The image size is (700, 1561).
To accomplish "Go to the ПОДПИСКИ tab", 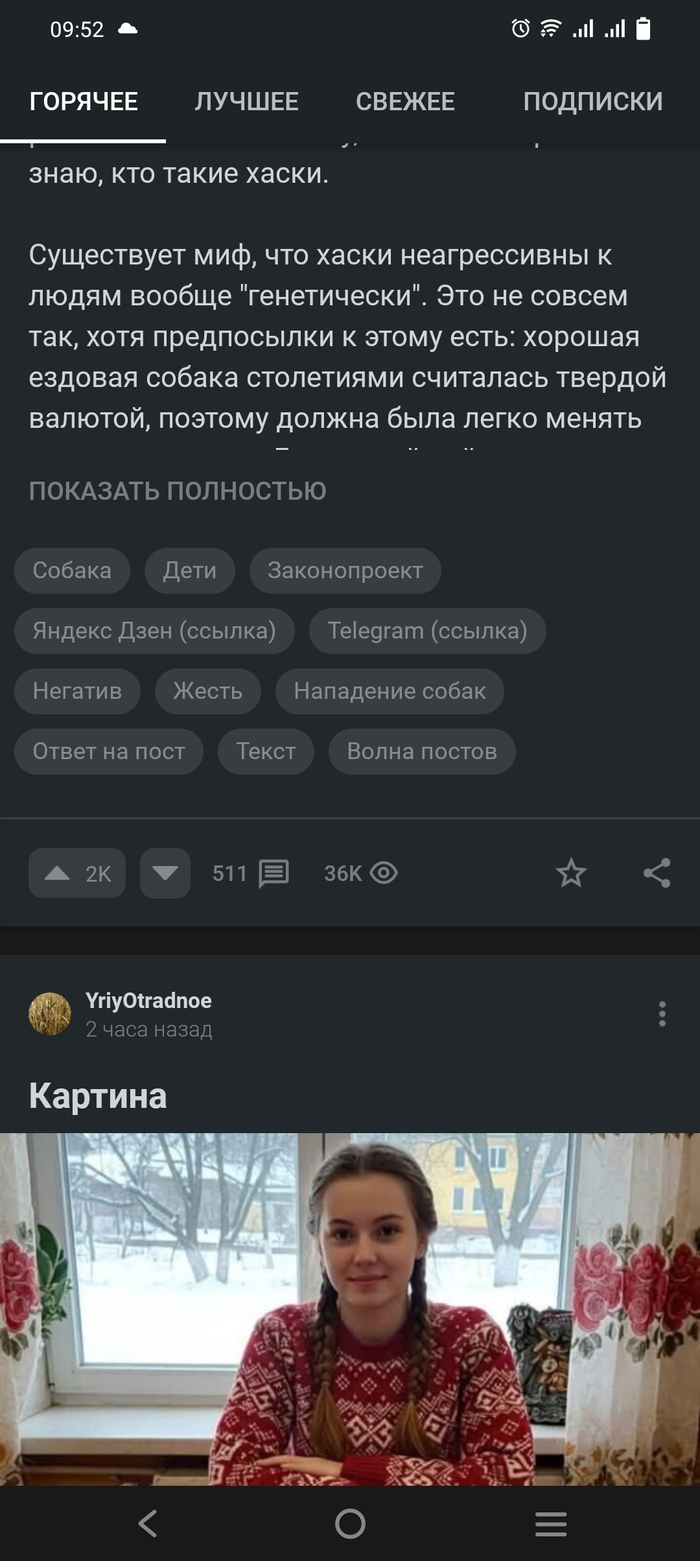I will [x=592, y=101].
